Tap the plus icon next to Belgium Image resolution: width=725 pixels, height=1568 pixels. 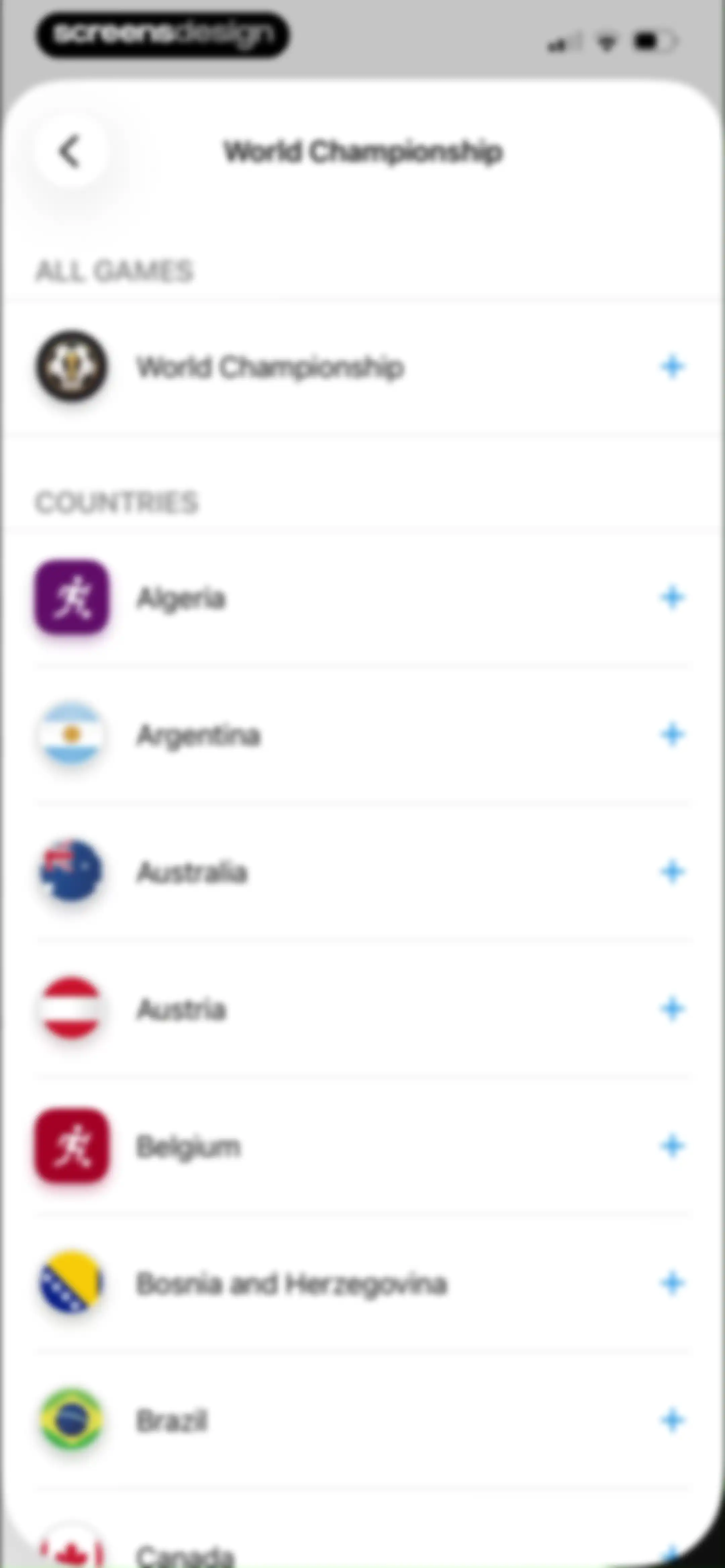point(672,1146)
